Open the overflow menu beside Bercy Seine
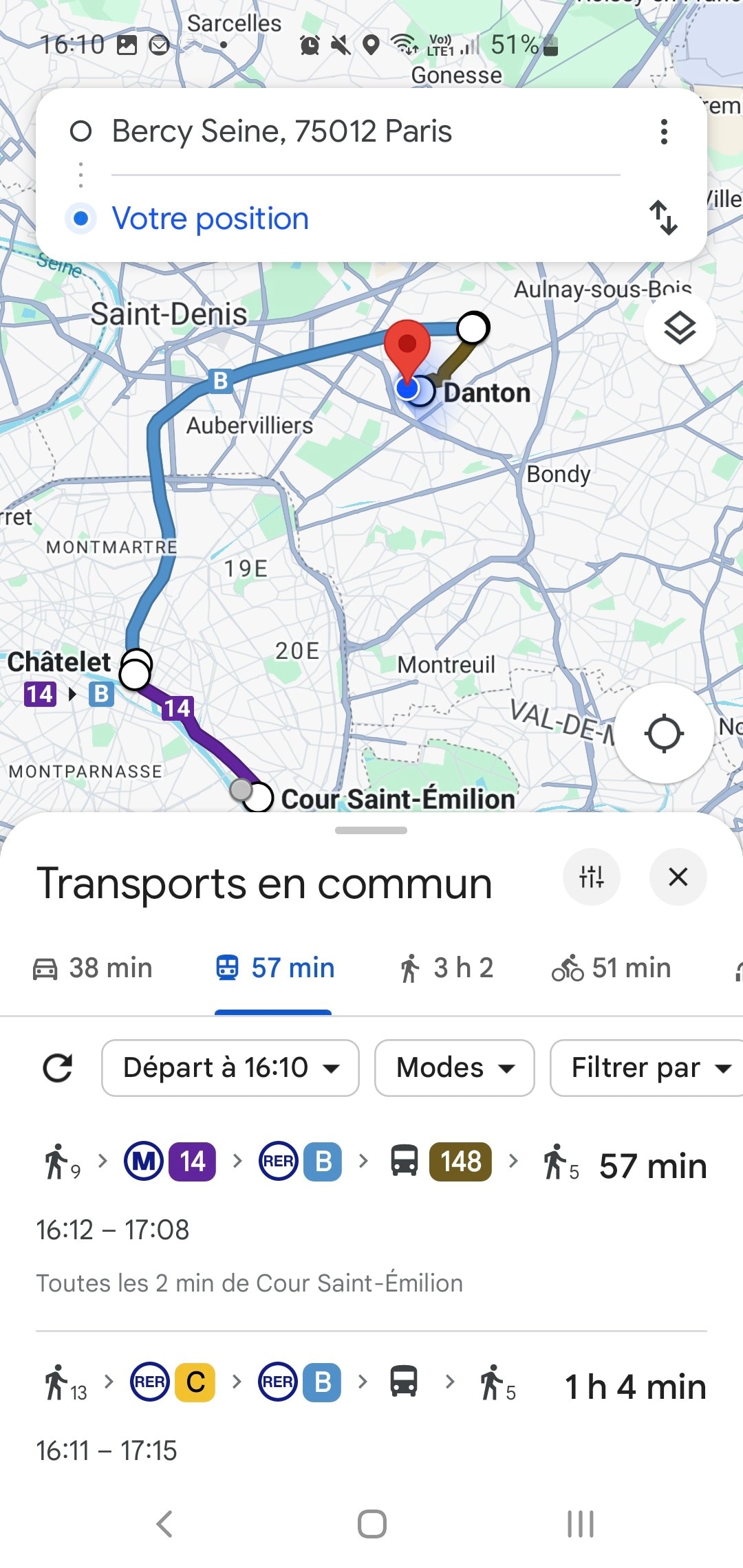 point(664,131)
